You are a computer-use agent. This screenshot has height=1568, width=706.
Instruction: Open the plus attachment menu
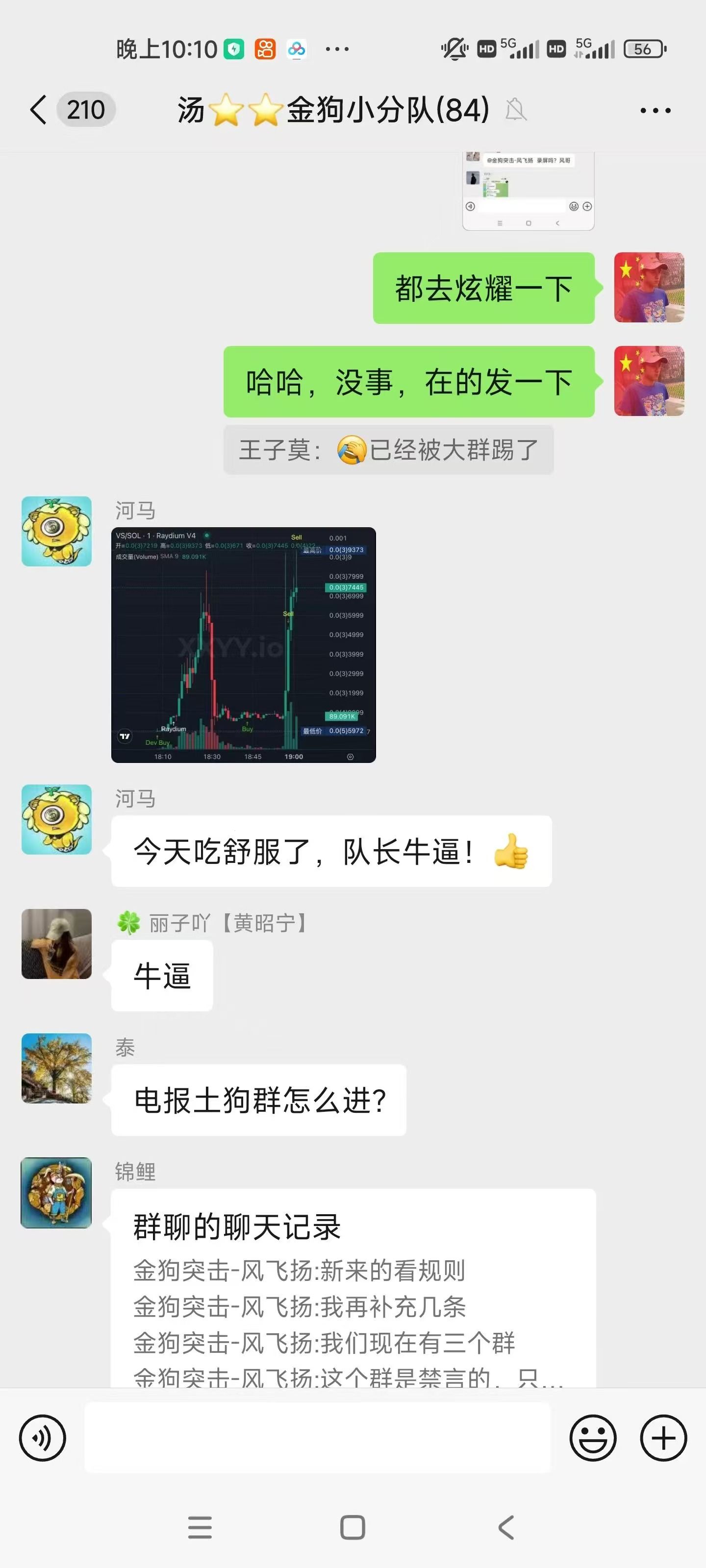point(663,1438)
